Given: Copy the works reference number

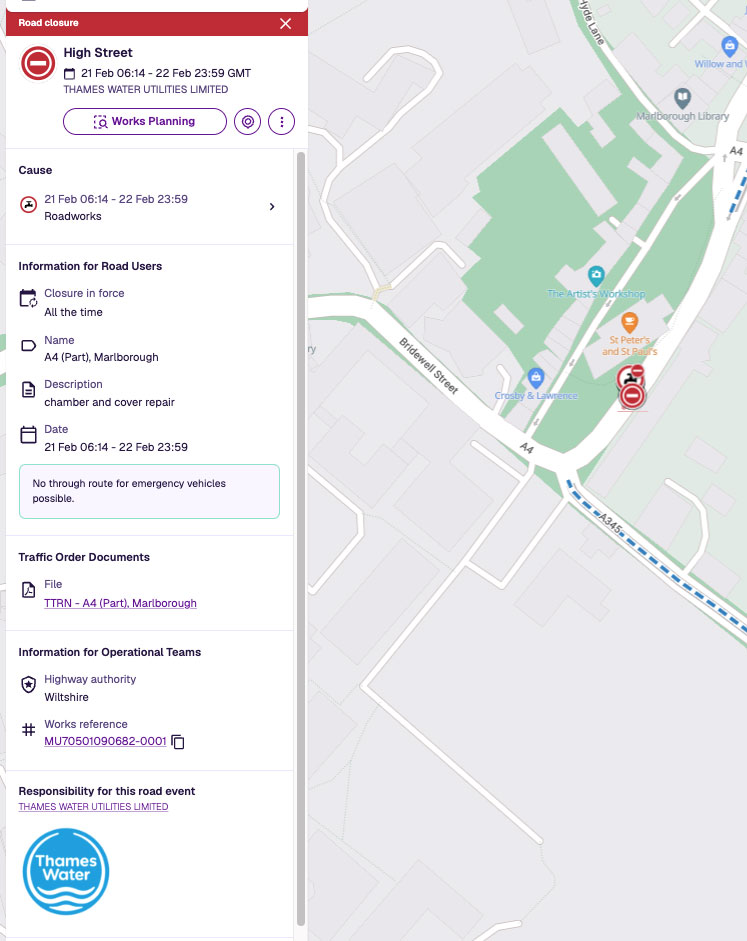Looking at the screenshot, I should (178, 742).
